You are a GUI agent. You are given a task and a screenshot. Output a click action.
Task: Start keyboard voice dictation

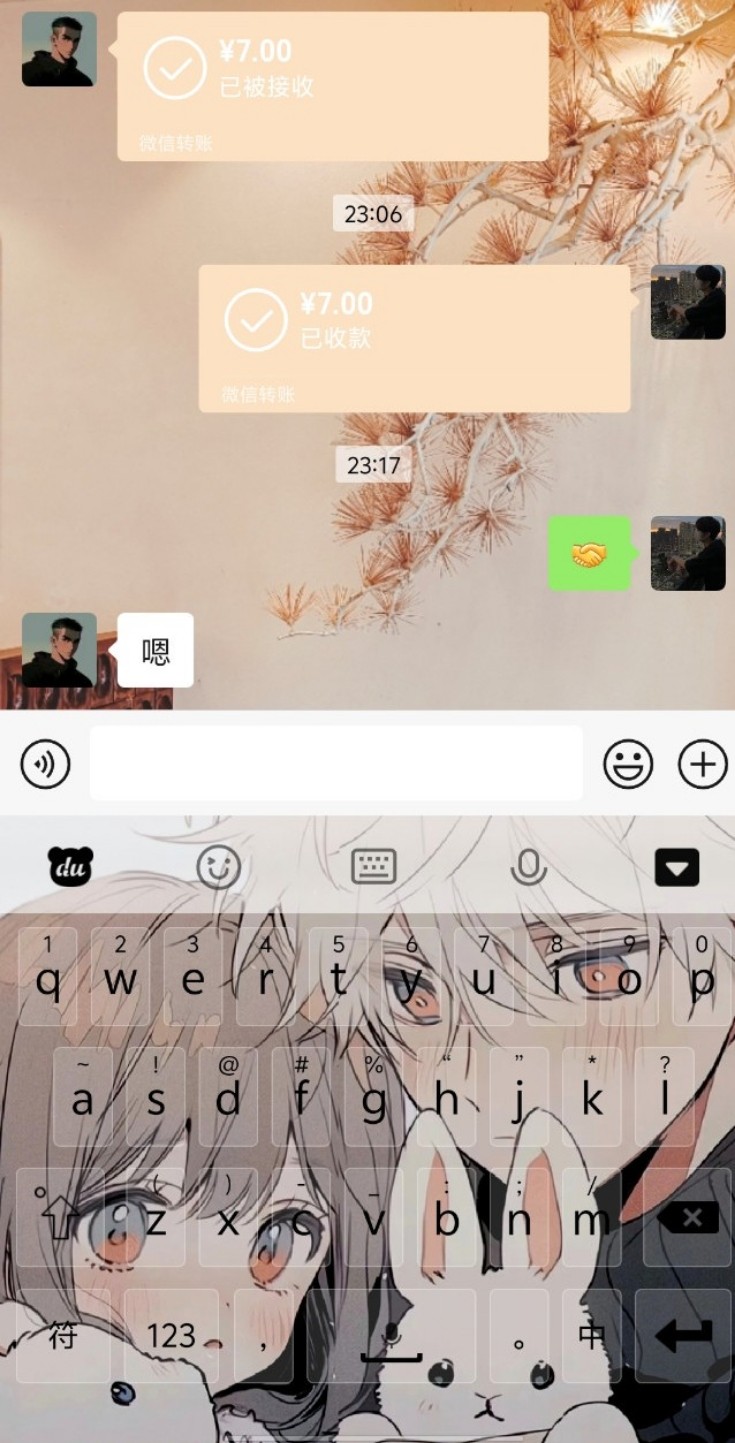click(528, 867)
